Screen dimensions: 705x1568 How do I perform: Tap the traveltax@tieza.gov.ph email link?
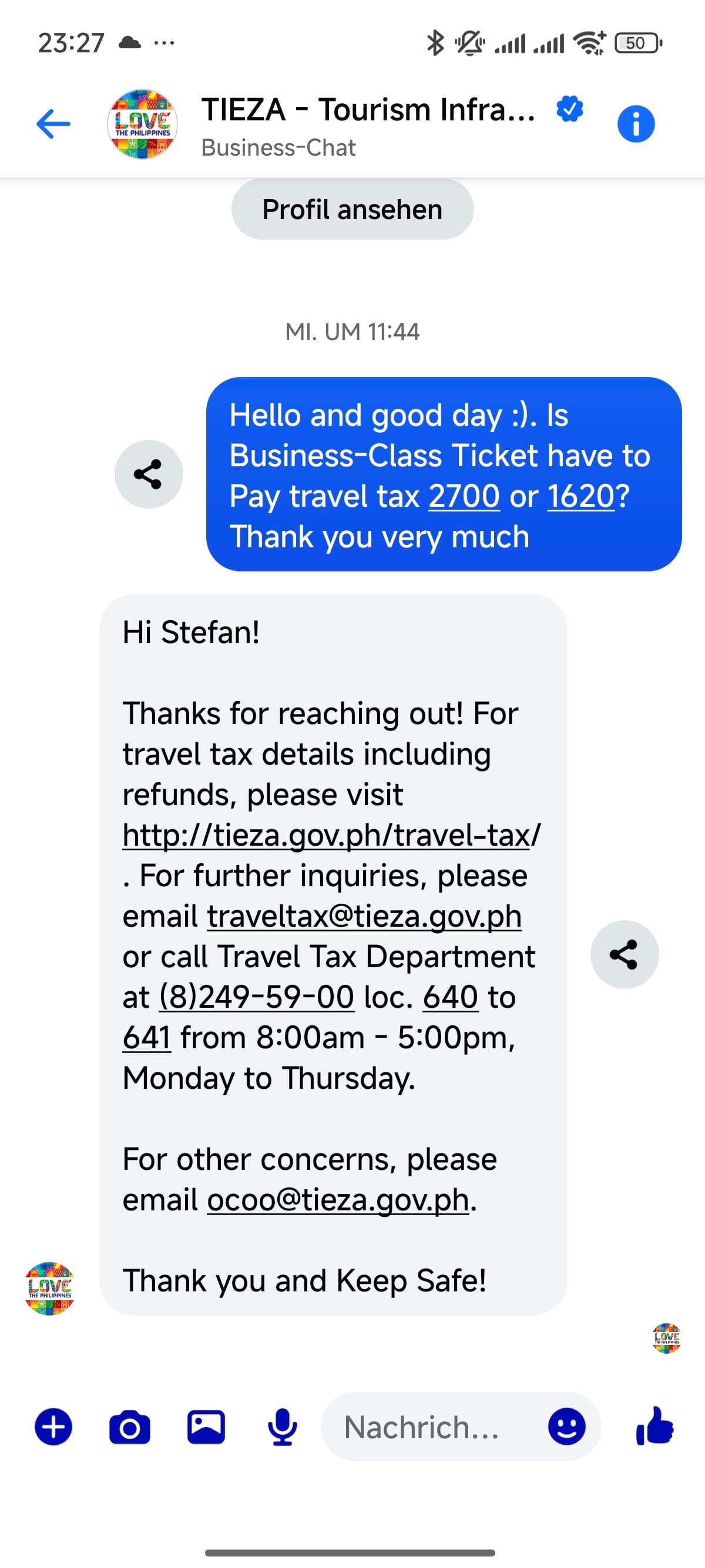pos(364,916)
